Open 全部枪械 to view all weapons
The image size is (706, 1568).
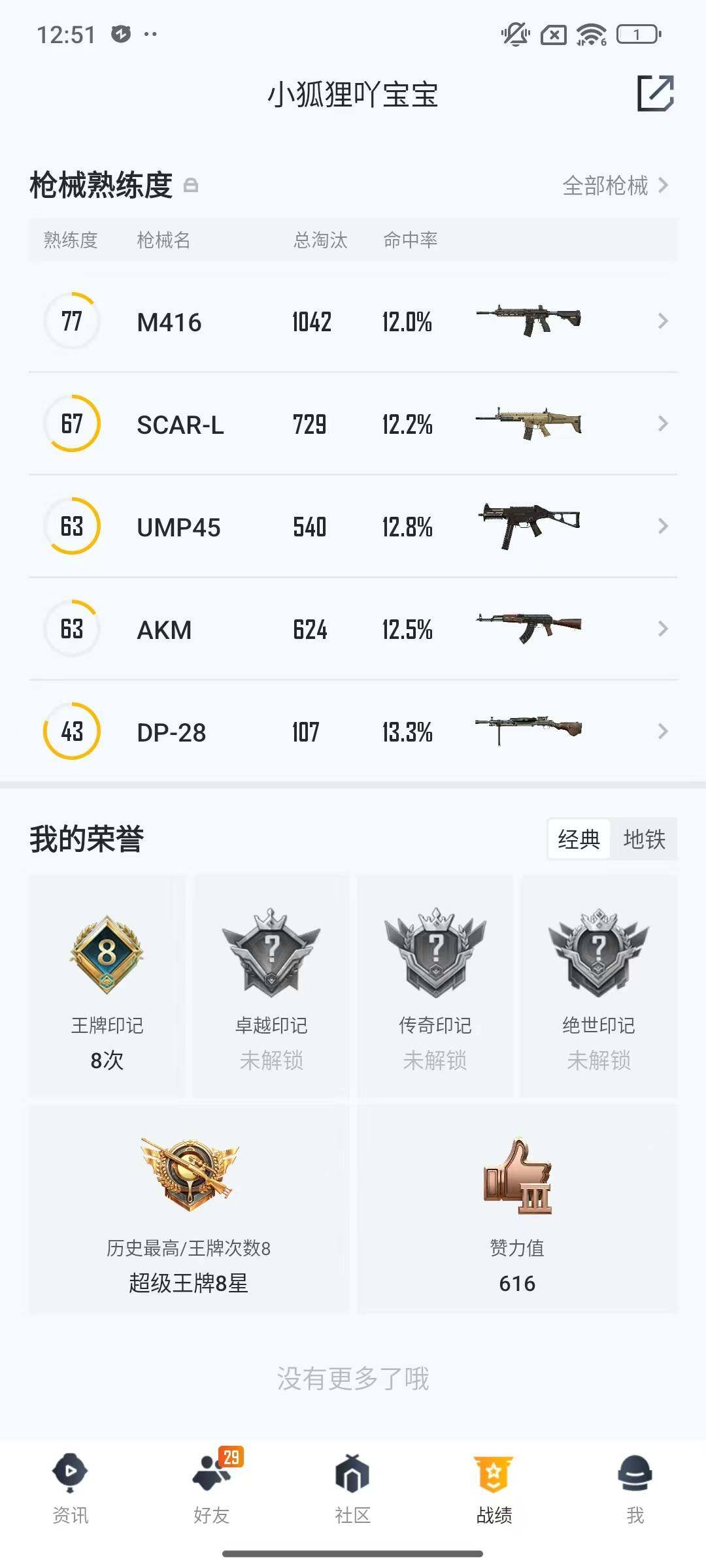pyautogui.click(x=607, y=186)
